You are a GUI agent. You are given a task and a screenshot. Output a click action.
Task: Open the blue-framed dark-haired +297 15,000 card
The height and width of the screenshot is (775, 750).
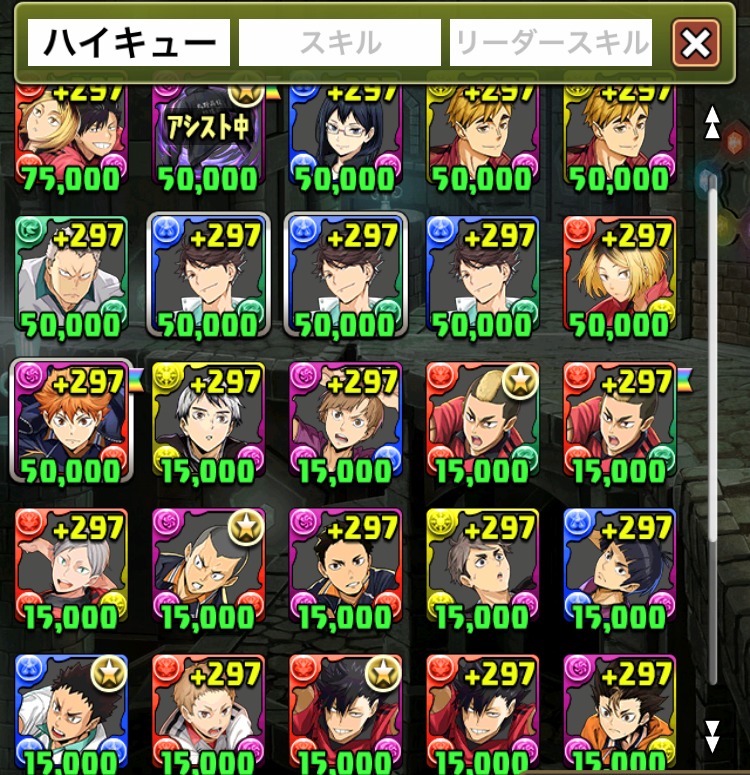pyautogui.click(x=619, y=565)
